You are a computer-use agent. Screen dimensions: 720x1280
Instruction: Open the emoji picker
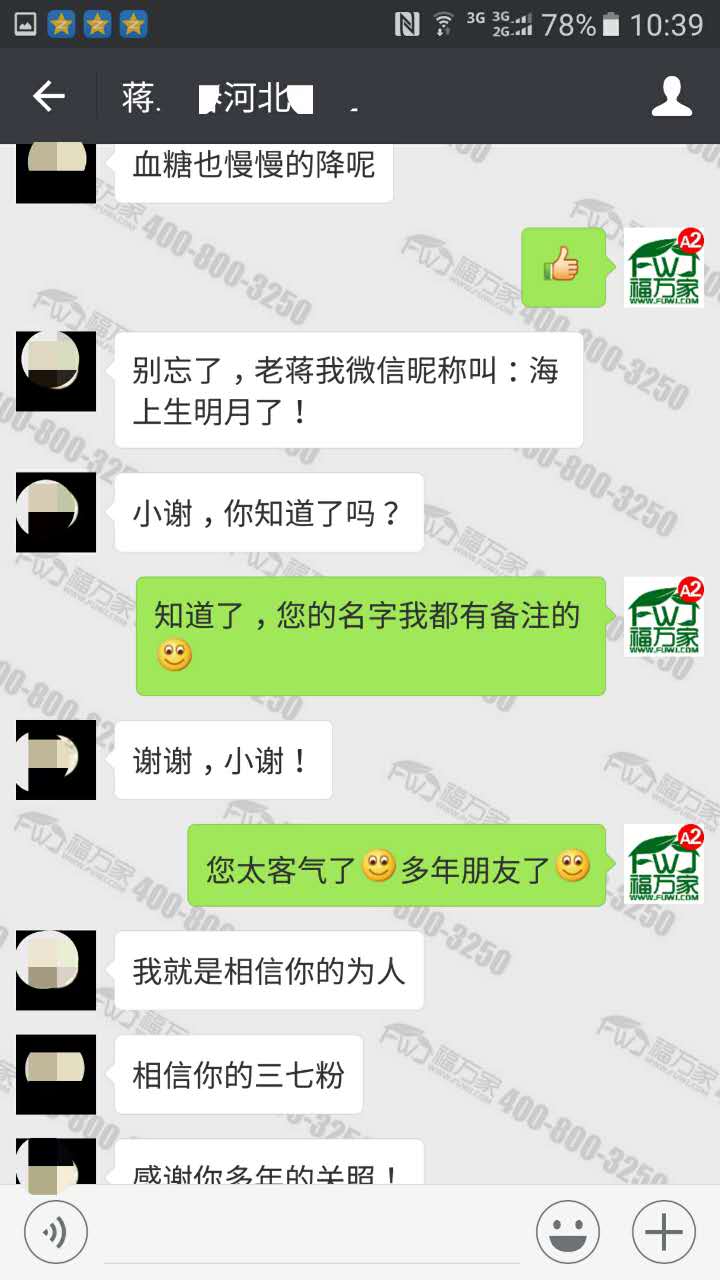[x=568, y=1231]
